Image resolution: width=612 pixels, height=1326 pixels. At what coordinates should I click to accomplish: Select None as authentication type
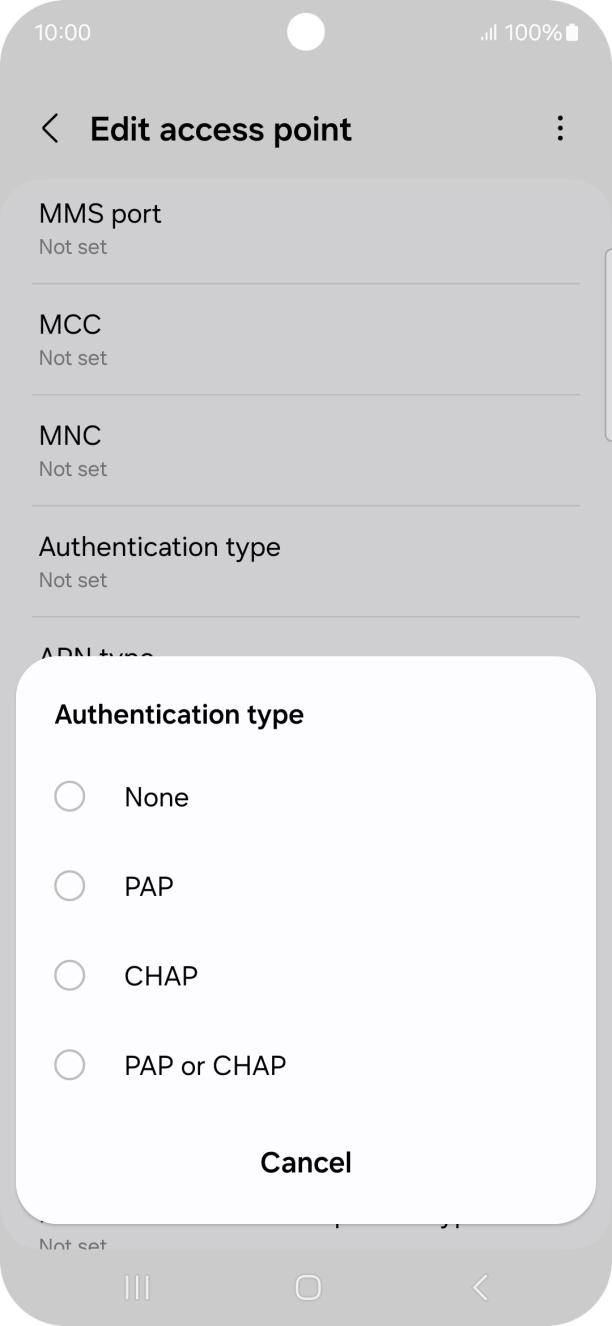306,797
